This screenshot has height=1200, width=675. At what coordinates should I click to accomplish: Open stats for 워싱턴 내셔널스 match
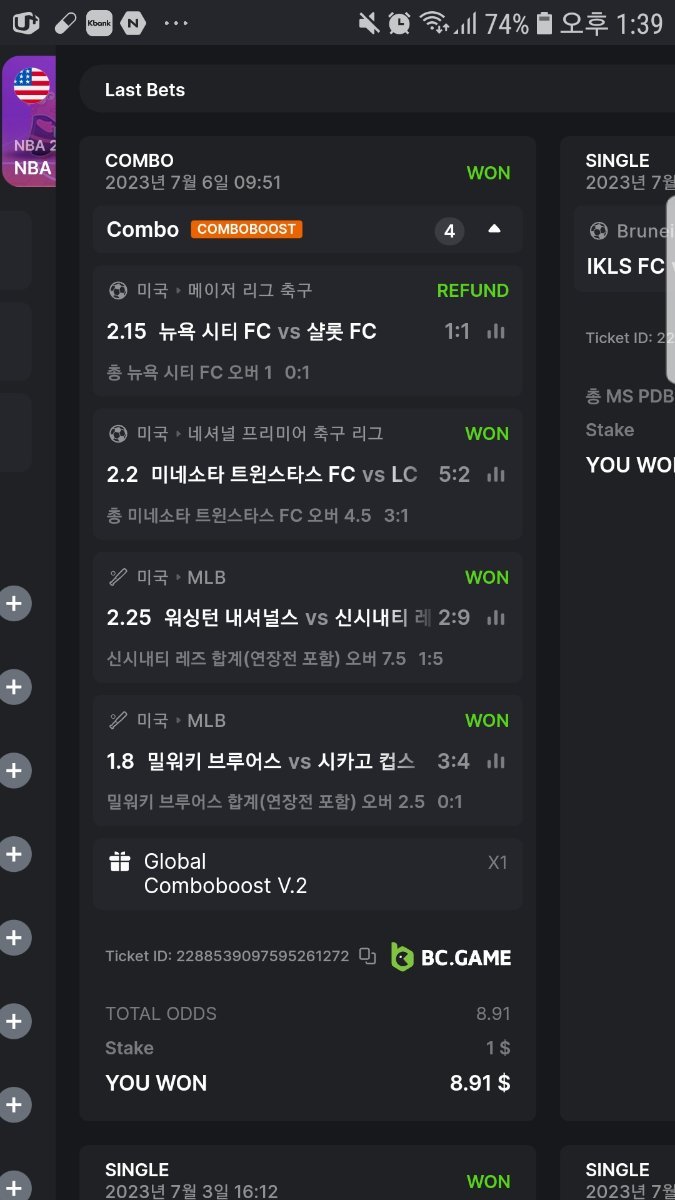point(495,618)
